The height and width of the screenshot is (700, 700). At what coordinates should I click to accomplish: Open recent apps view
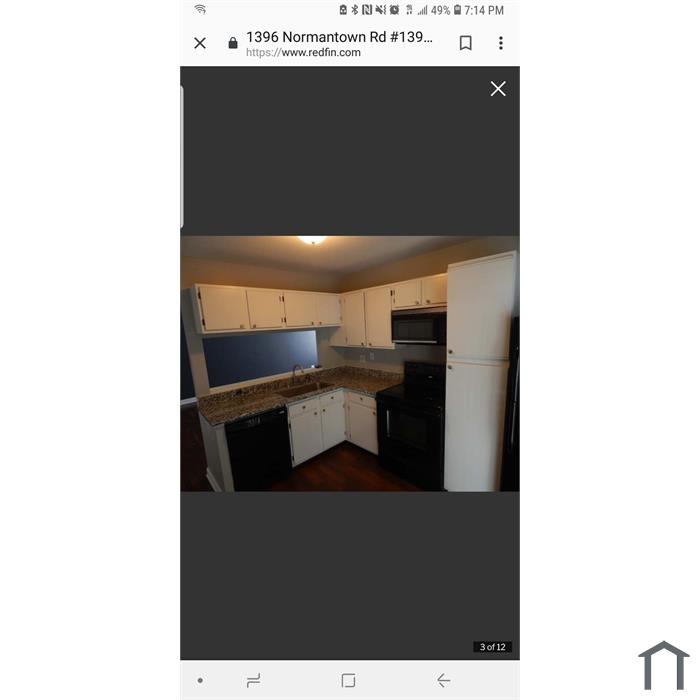point(254,680)
